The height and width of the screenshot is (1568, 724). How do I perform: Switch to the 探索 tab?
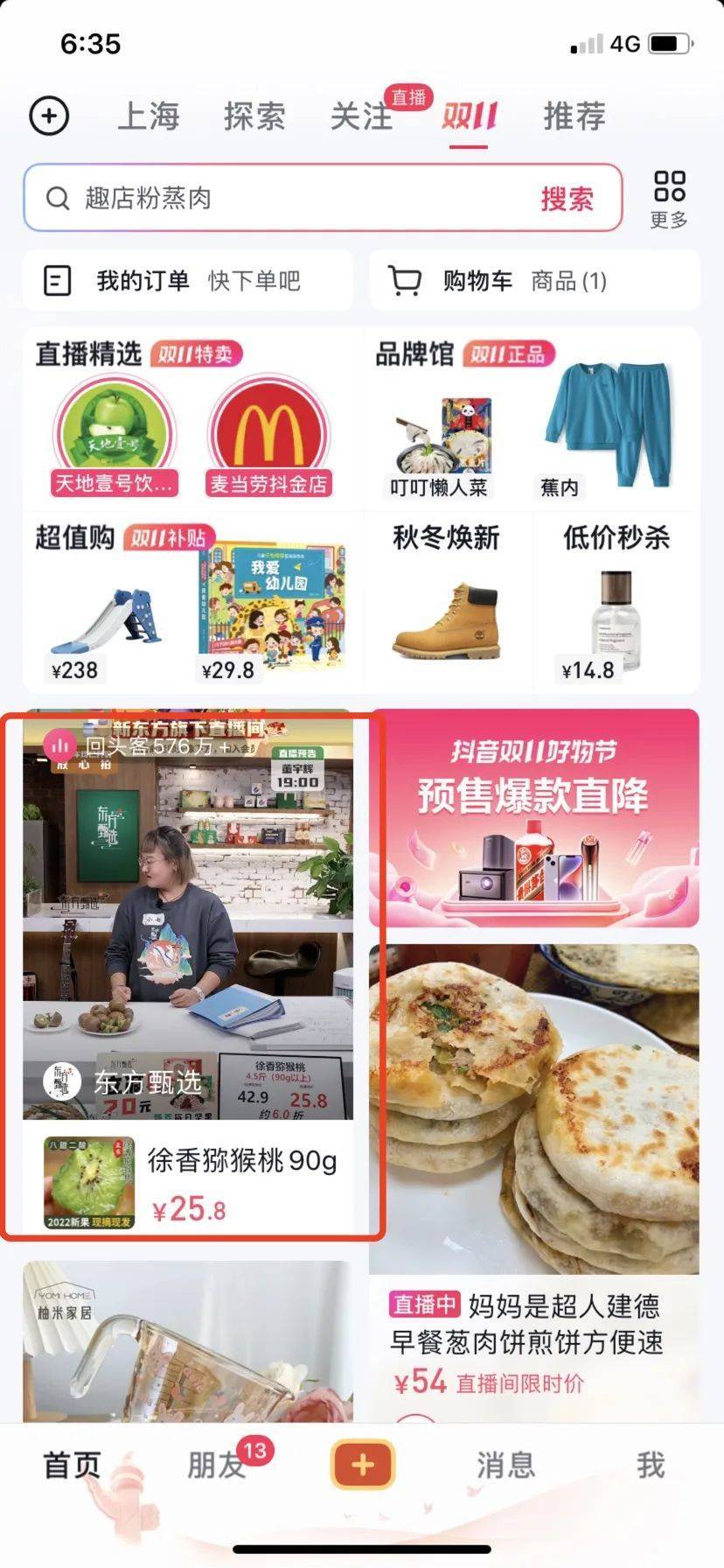254,115
